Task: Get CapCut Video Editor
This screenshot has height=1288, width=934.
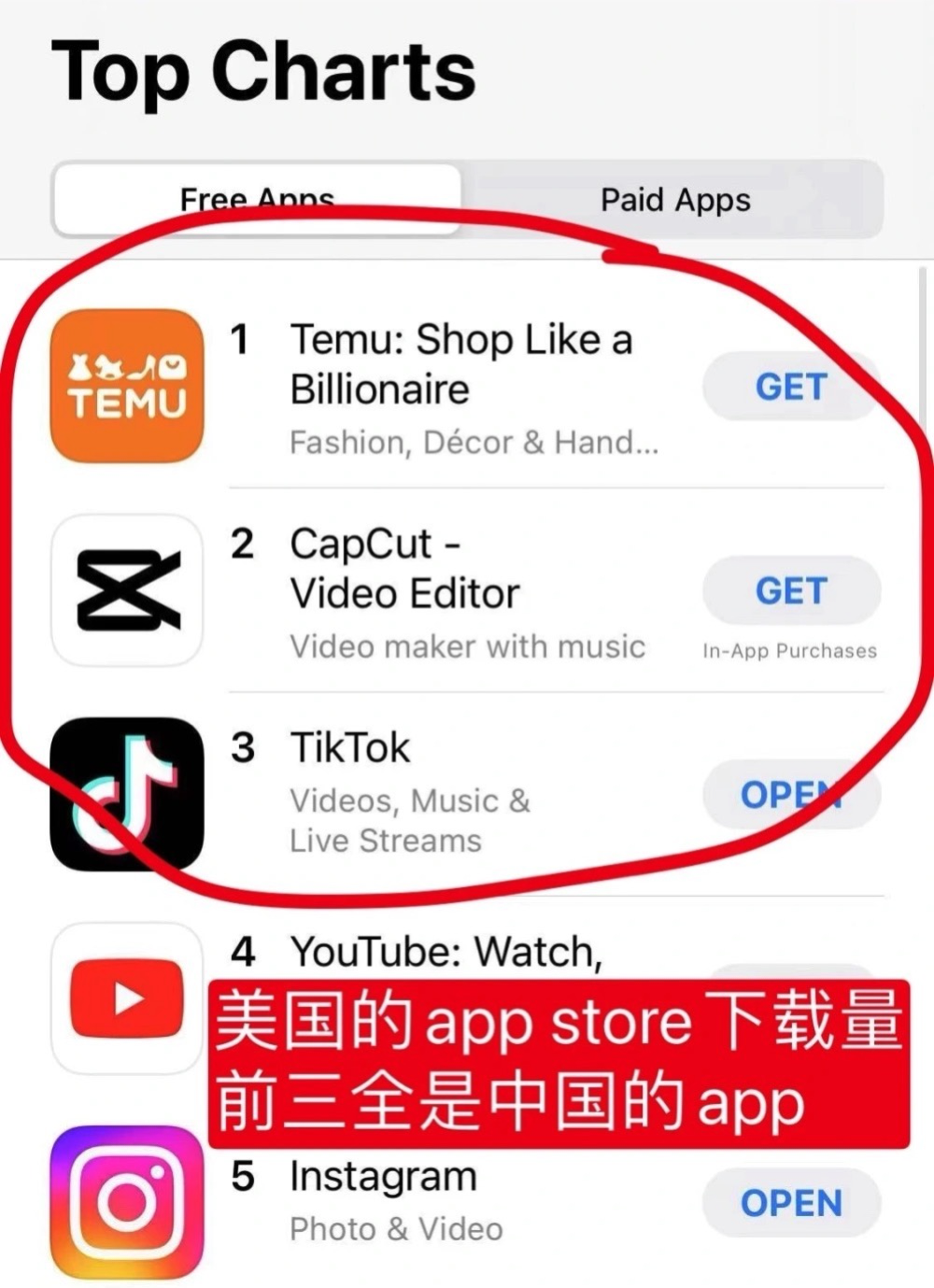Action: (x=790, y=591)
